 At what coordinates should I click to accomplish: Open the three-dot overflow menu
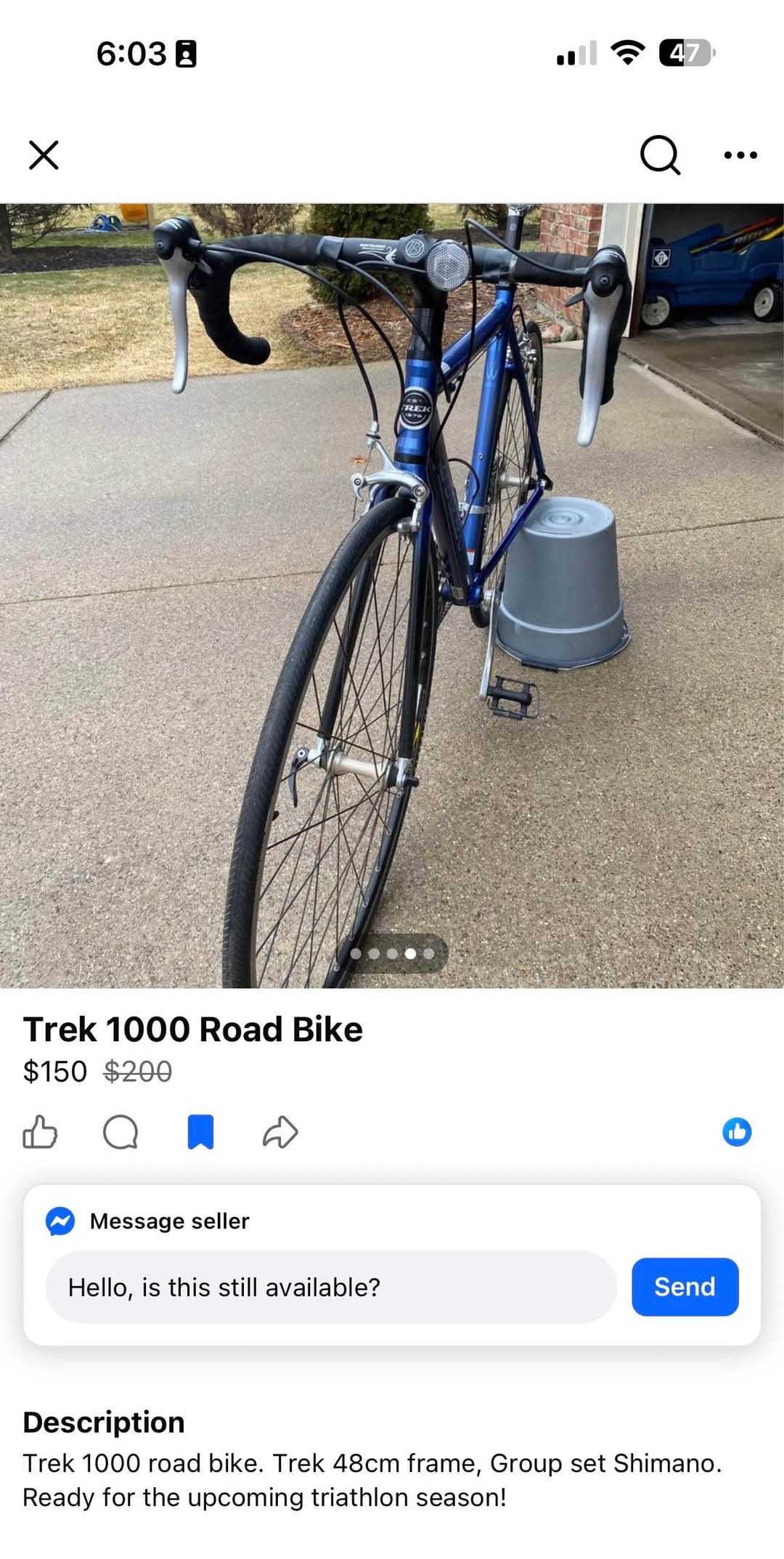click(x=740, y=155)
